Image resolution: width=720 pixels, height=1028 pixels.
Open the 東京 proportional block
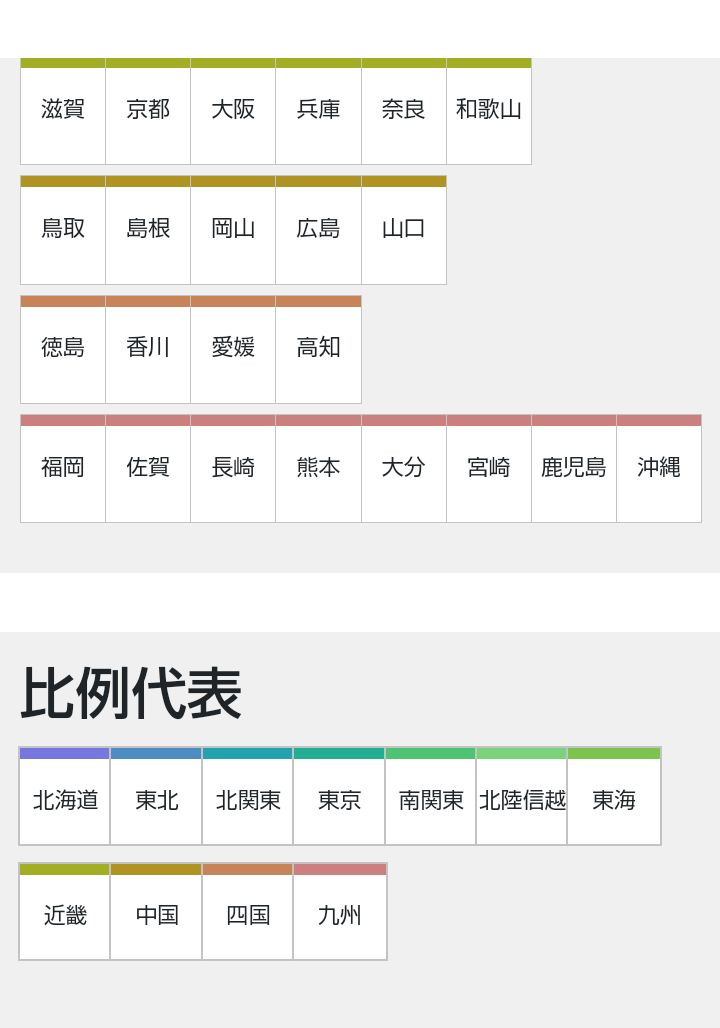pyautogui.click(x=339, y=801)
